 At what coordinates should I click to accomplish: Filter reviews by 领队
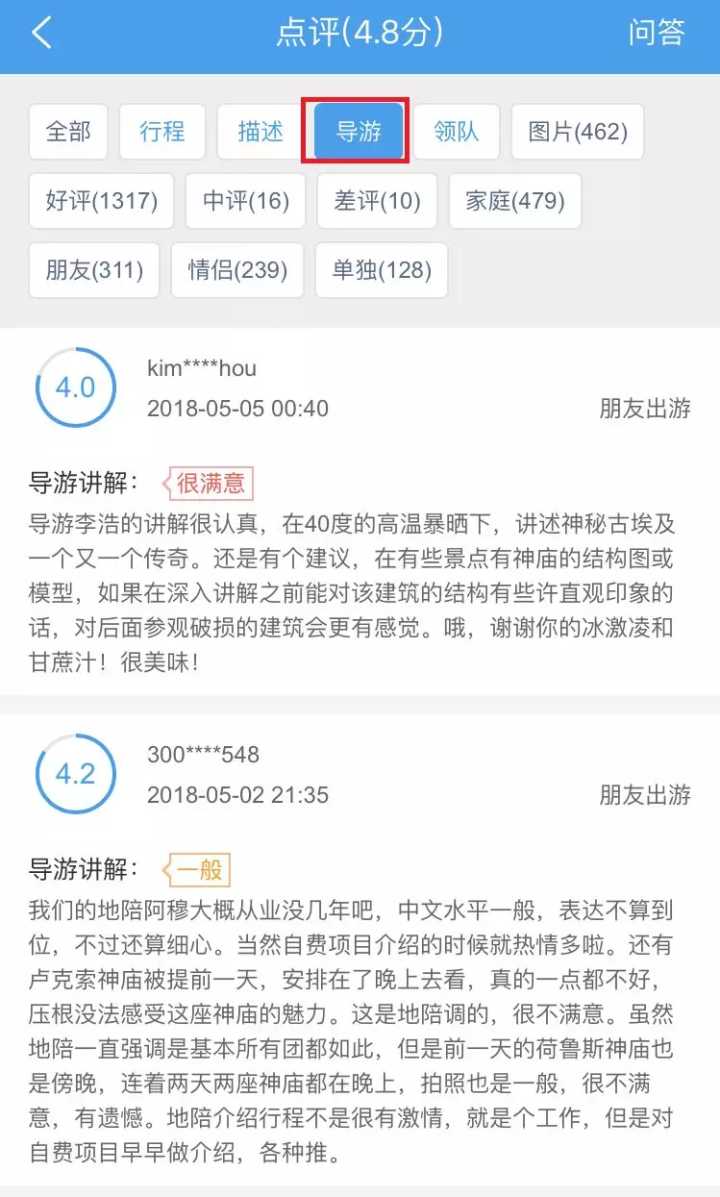pyautogui.click(x=456, y=132)
